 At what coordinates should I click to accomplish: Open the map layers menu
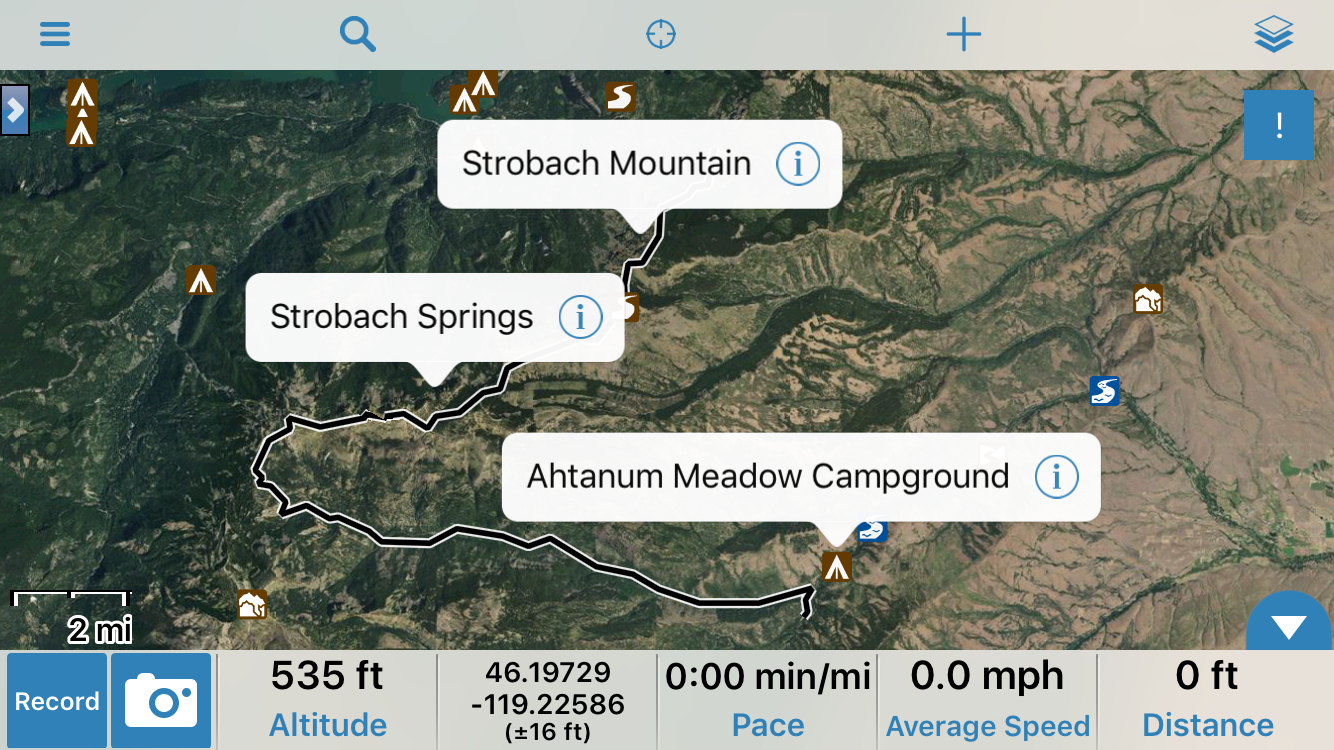1273,35
